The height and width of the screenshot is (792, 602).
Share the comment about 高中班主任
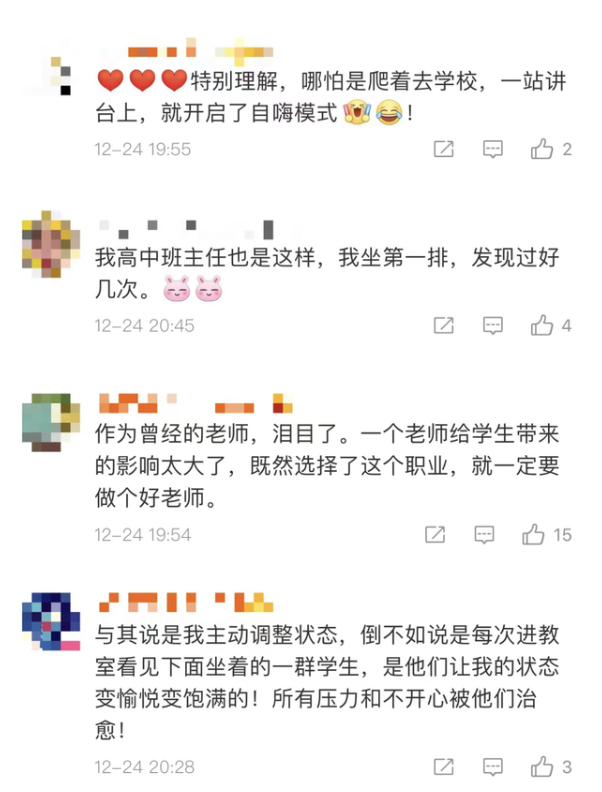point(443,325)
